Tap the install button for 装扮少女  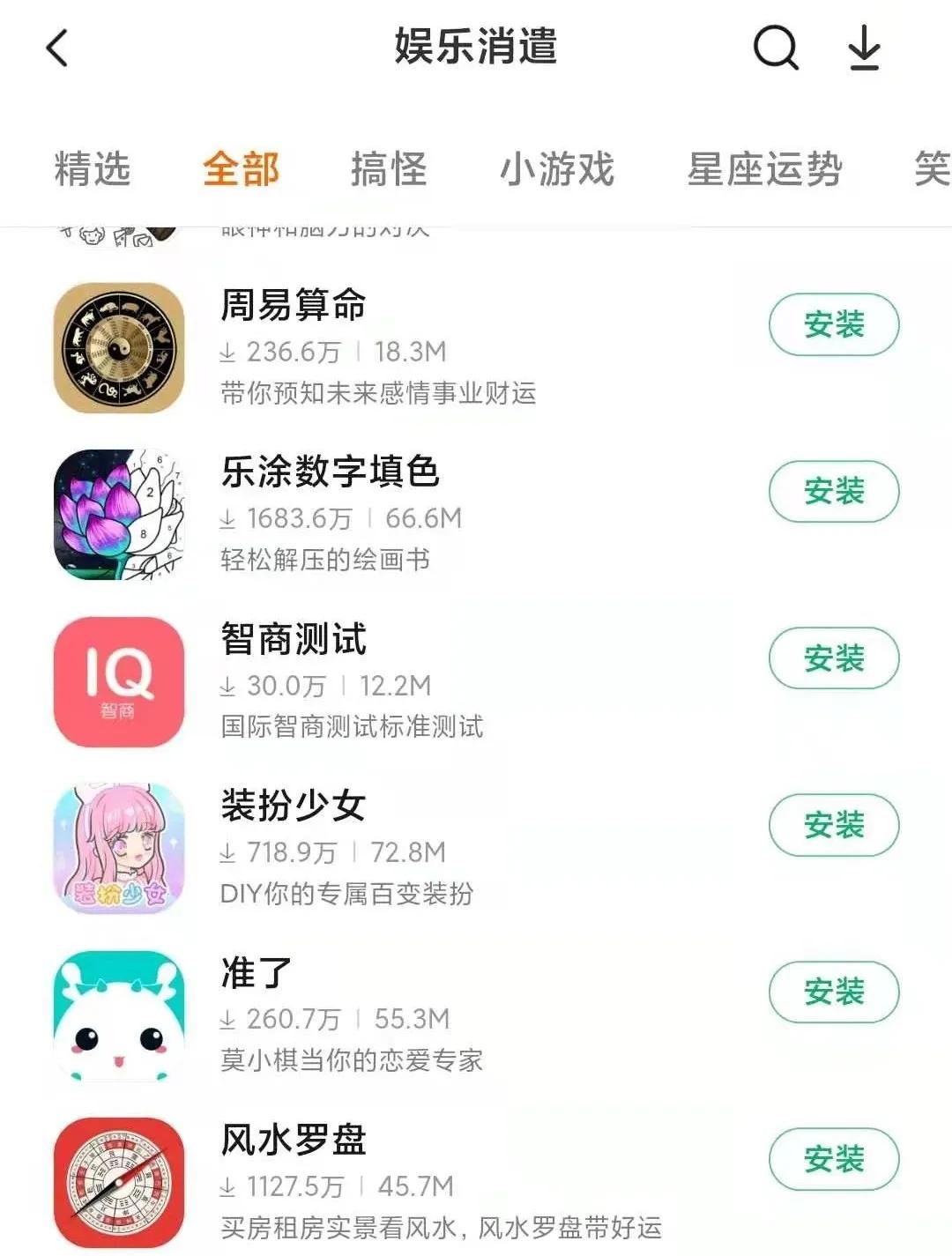[833, 825]
